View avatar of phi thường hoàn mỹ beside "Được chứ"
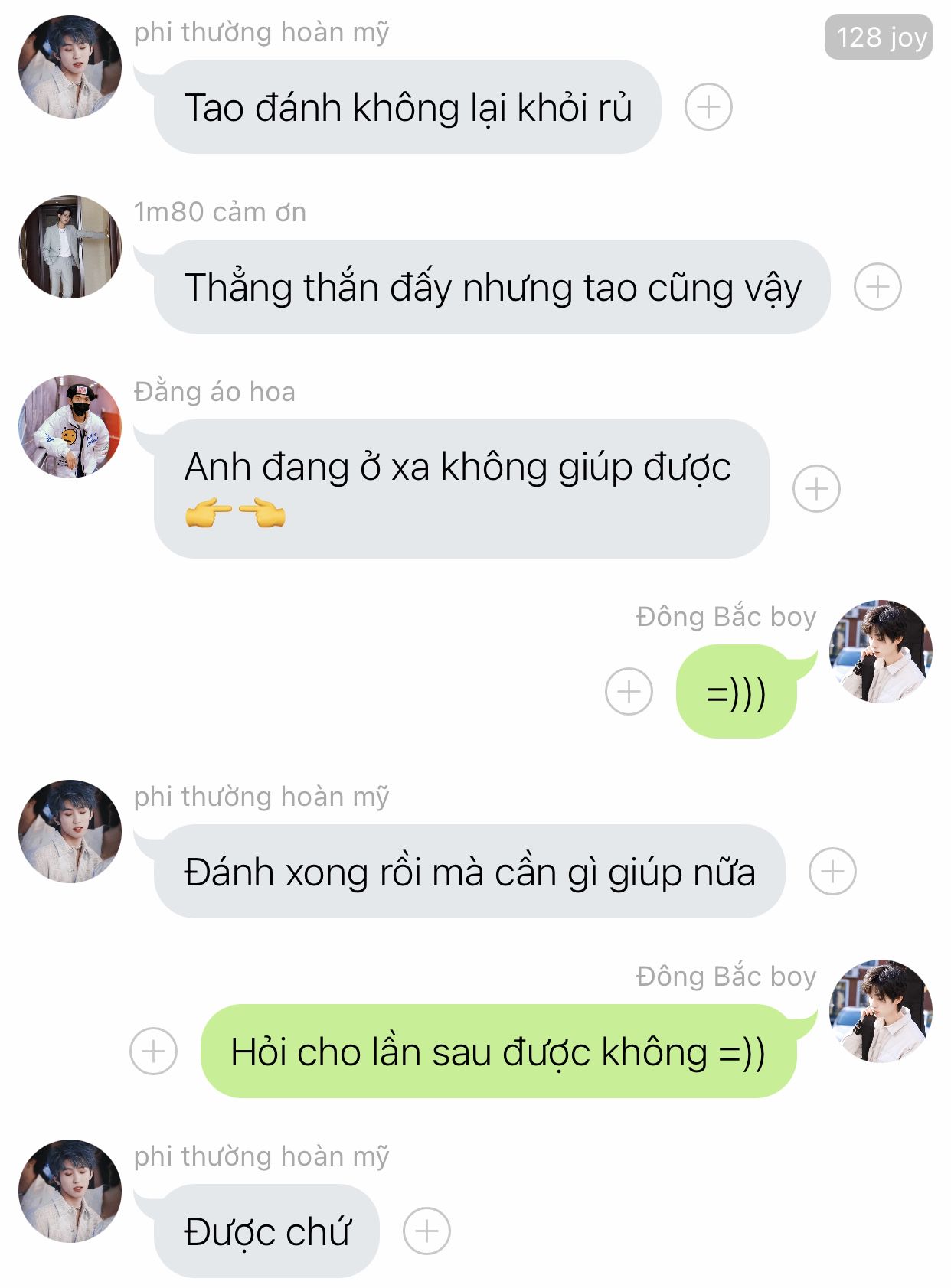This screenshot has width=951, height=1288. 70,1191
